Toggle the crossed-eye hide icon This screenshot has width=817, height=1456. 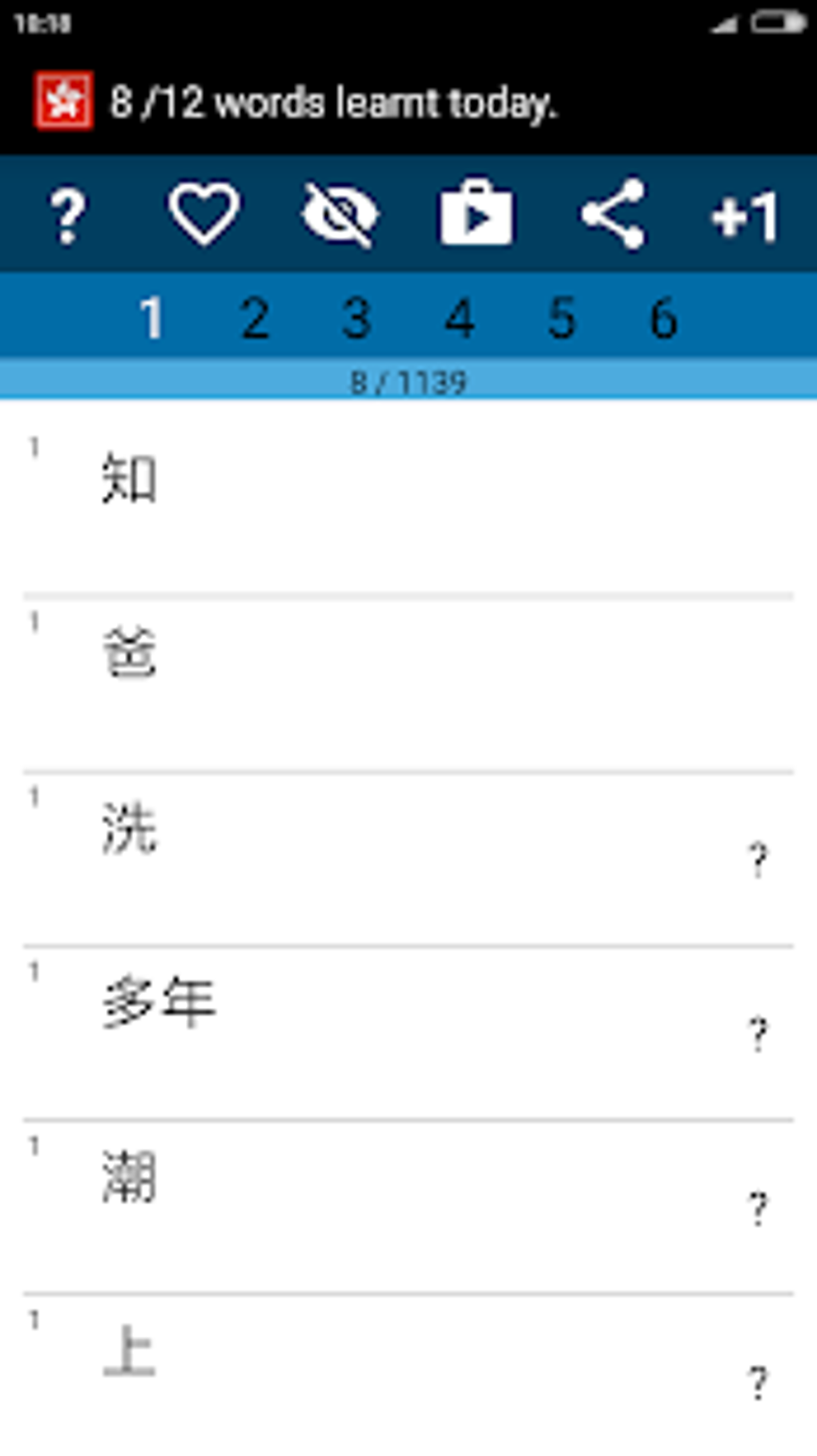coord(340,215)
